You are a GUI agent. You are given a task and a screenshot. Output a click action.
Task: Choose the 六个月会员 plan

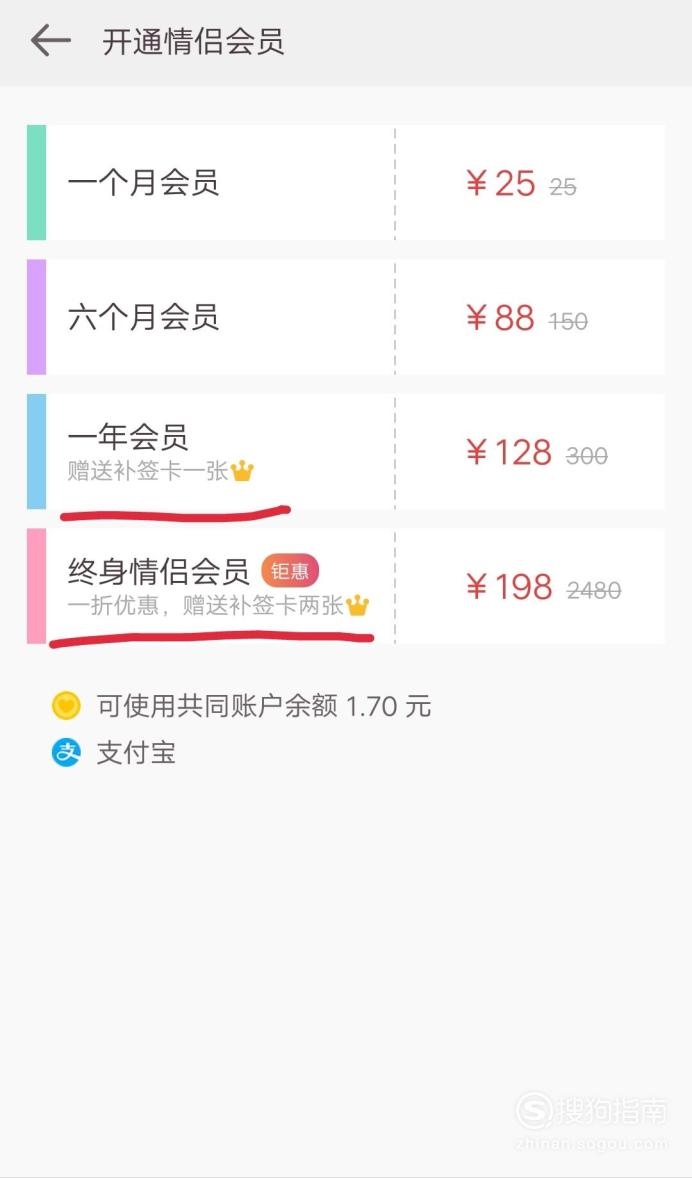click(x=346, y=317)
